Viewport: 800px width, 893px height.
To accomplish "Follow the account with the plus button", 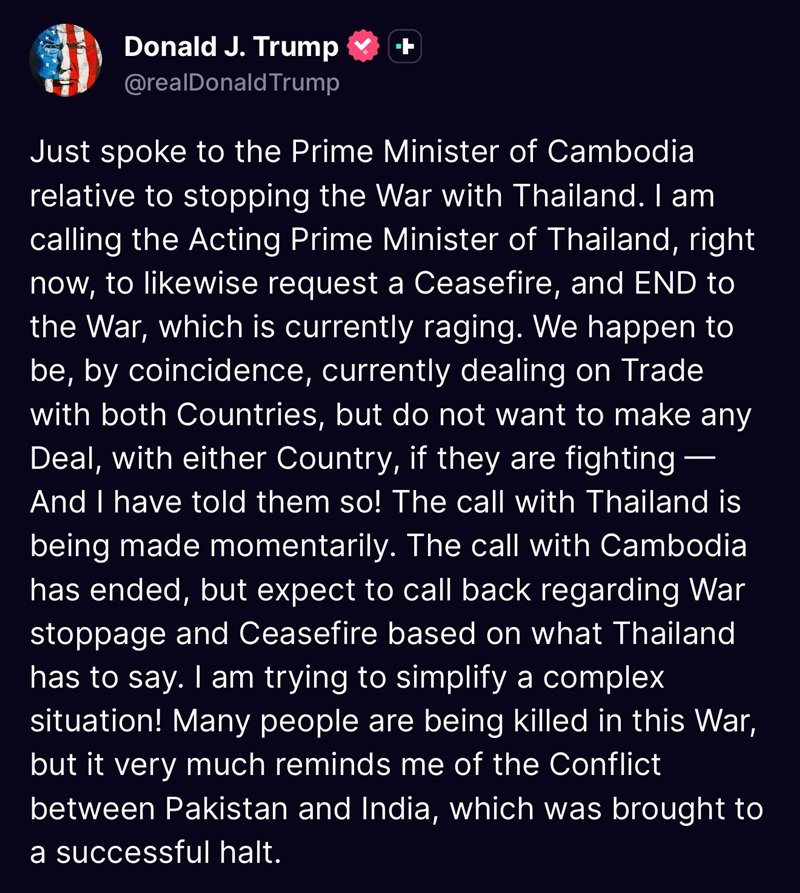I will tap(403, 47).
